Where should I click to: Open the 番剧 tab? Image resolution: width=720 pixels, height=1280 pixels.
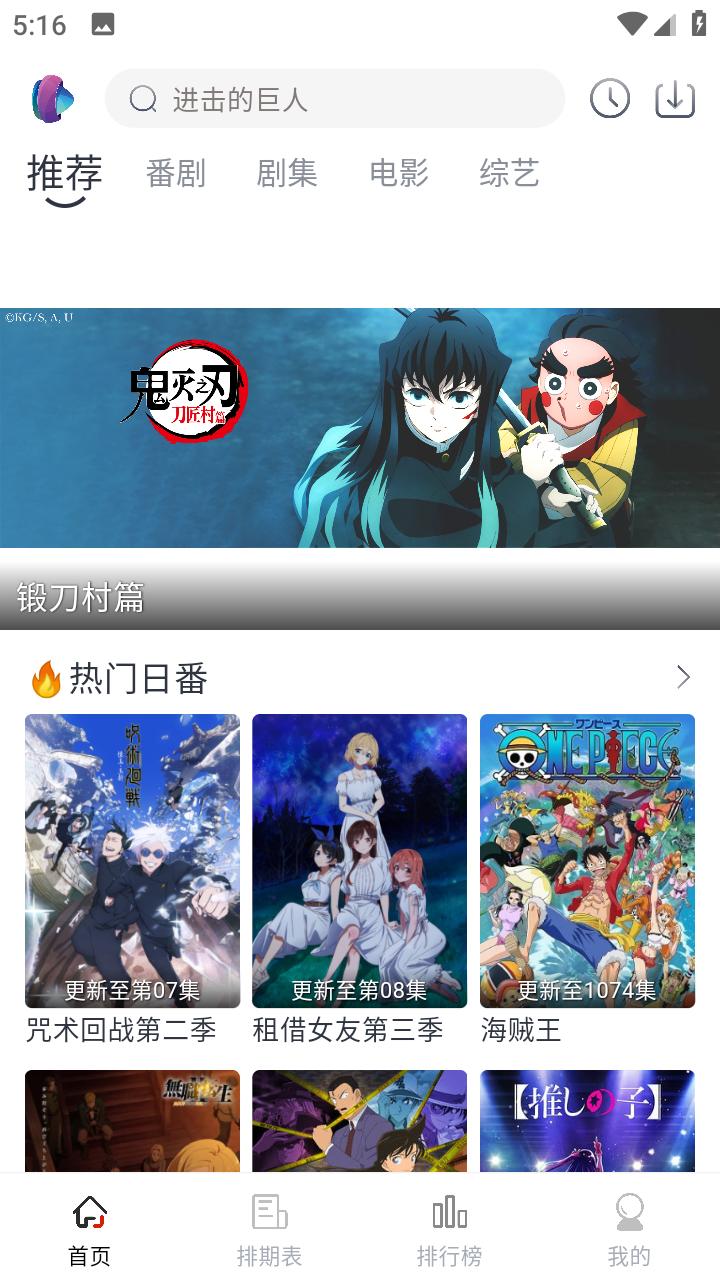176,173
